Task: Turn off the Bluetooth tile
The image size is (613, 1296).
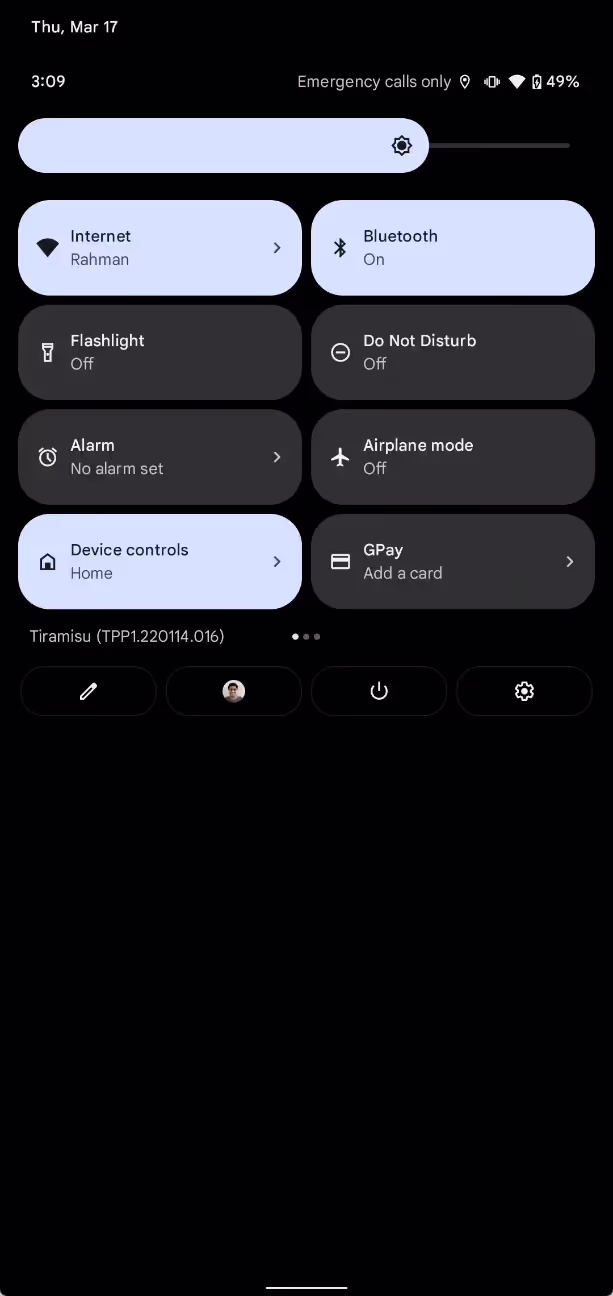Action: click(x=453, y=248)
